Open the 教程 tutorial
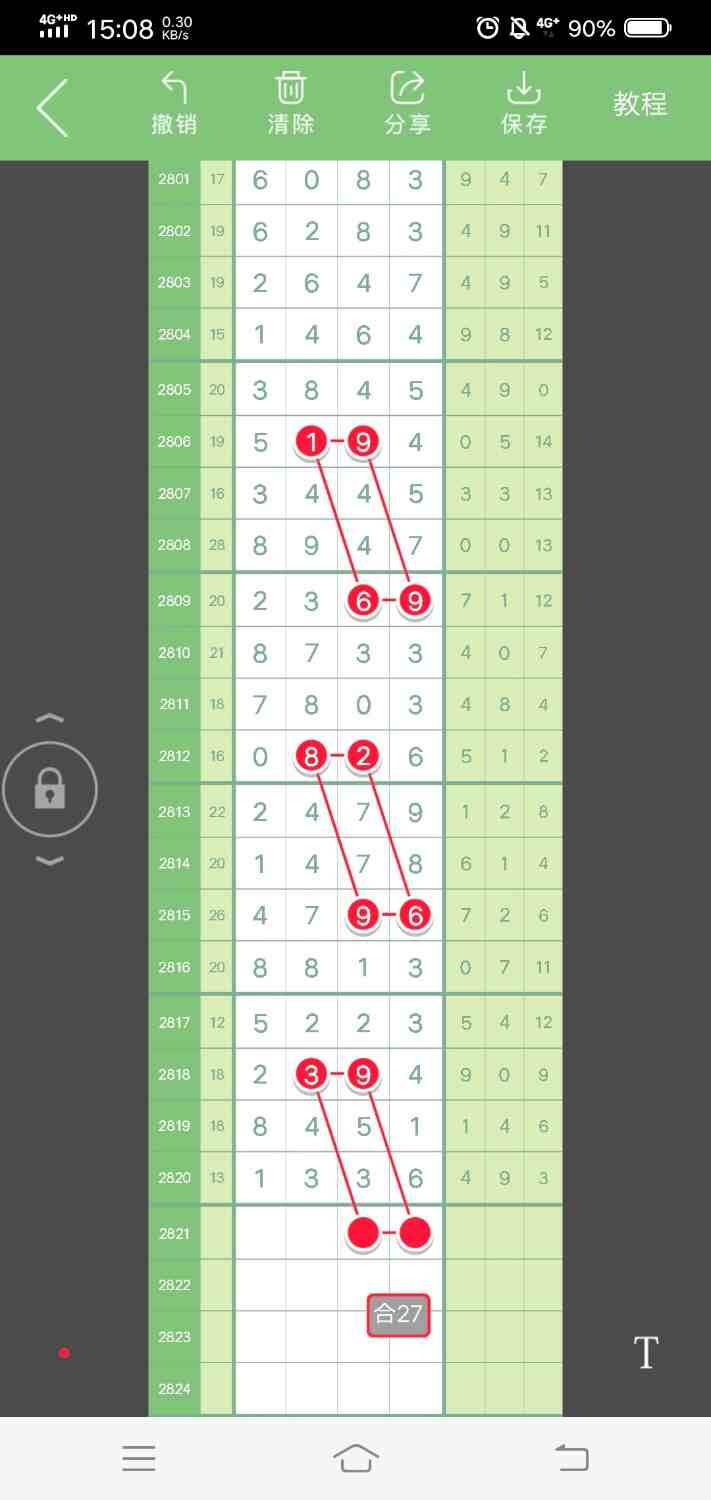The image size is (711, 1500). click(640, 104)
